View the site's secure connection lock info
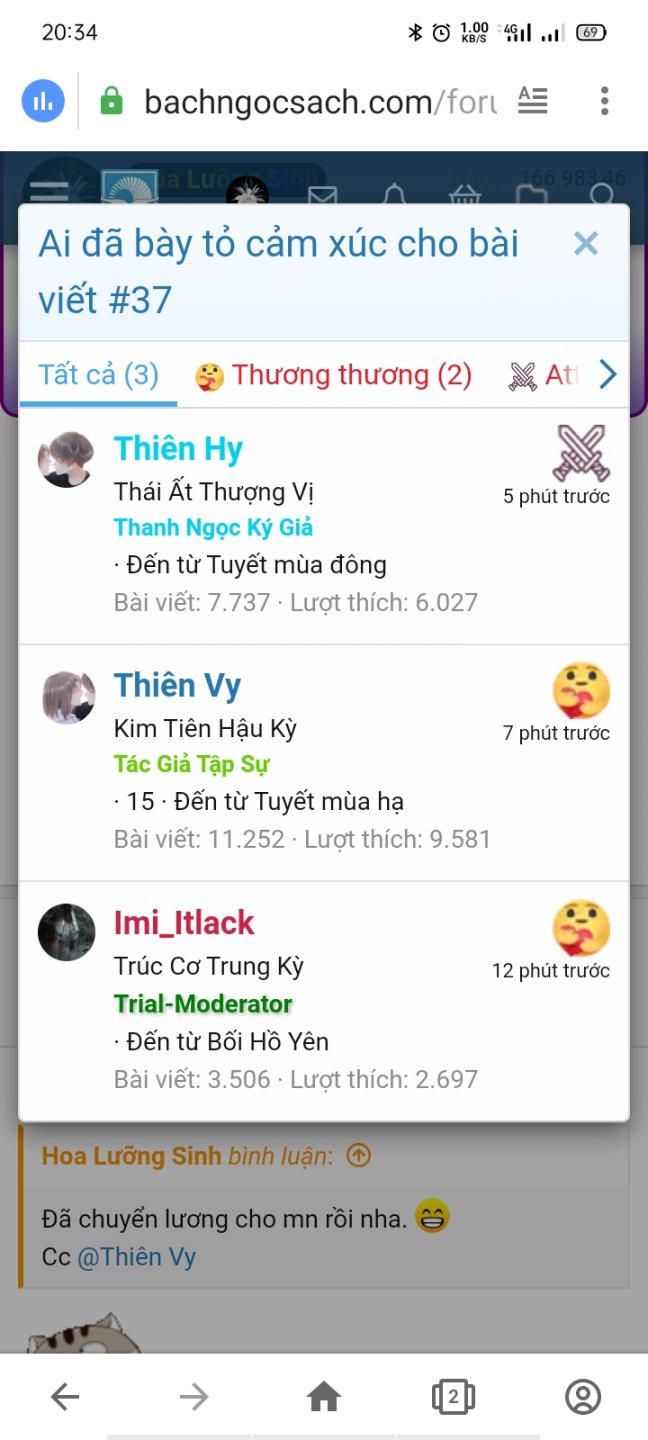The height and width of the screenshot is (1440, 648). point(111,101)
